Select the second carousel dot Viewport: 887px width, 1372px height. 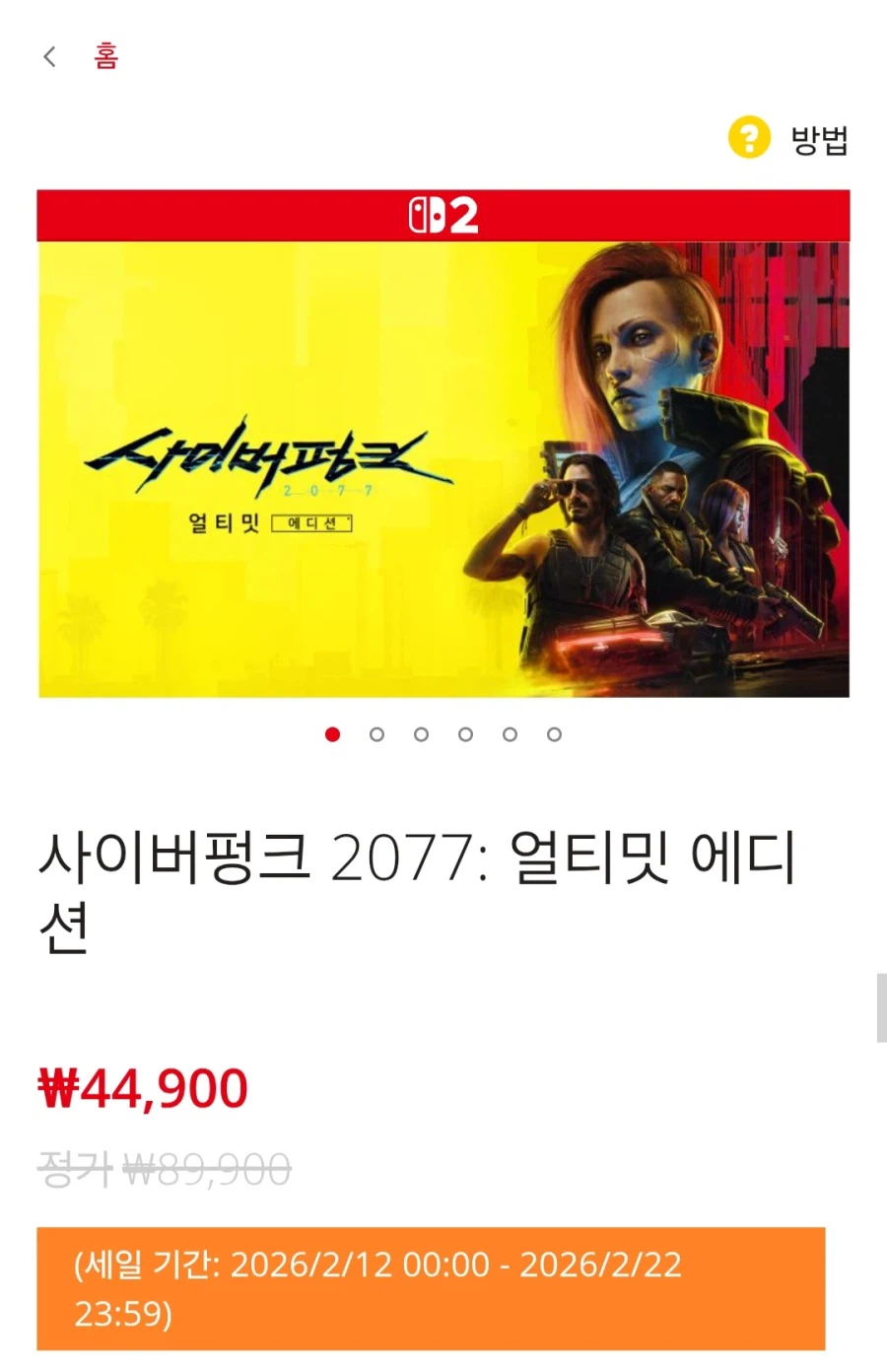(377, 734)
